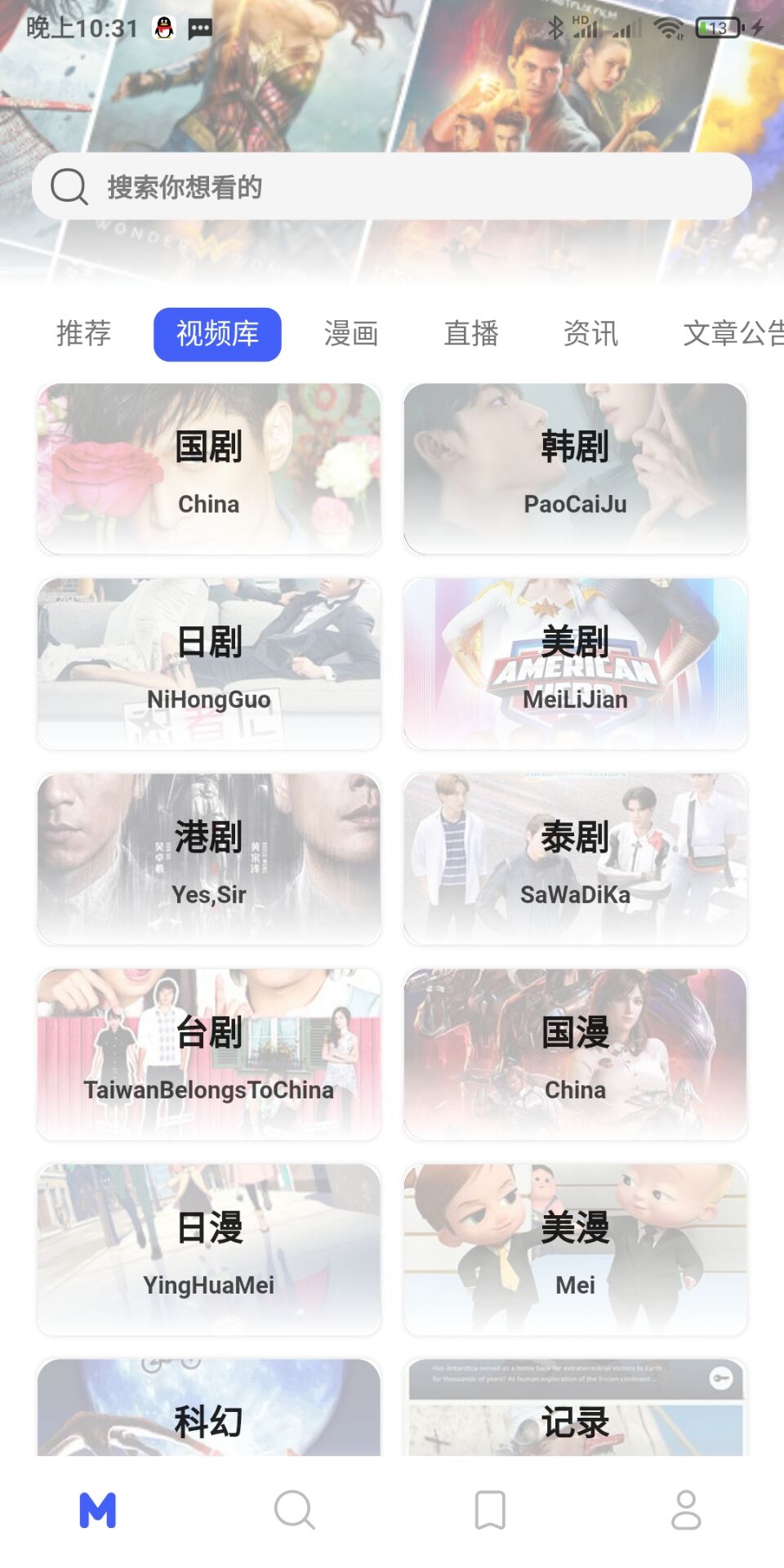Open the 美剧 MeiLiJian category
The height and width of the screenshot is (1568, 784).
(x=575, y=664)
